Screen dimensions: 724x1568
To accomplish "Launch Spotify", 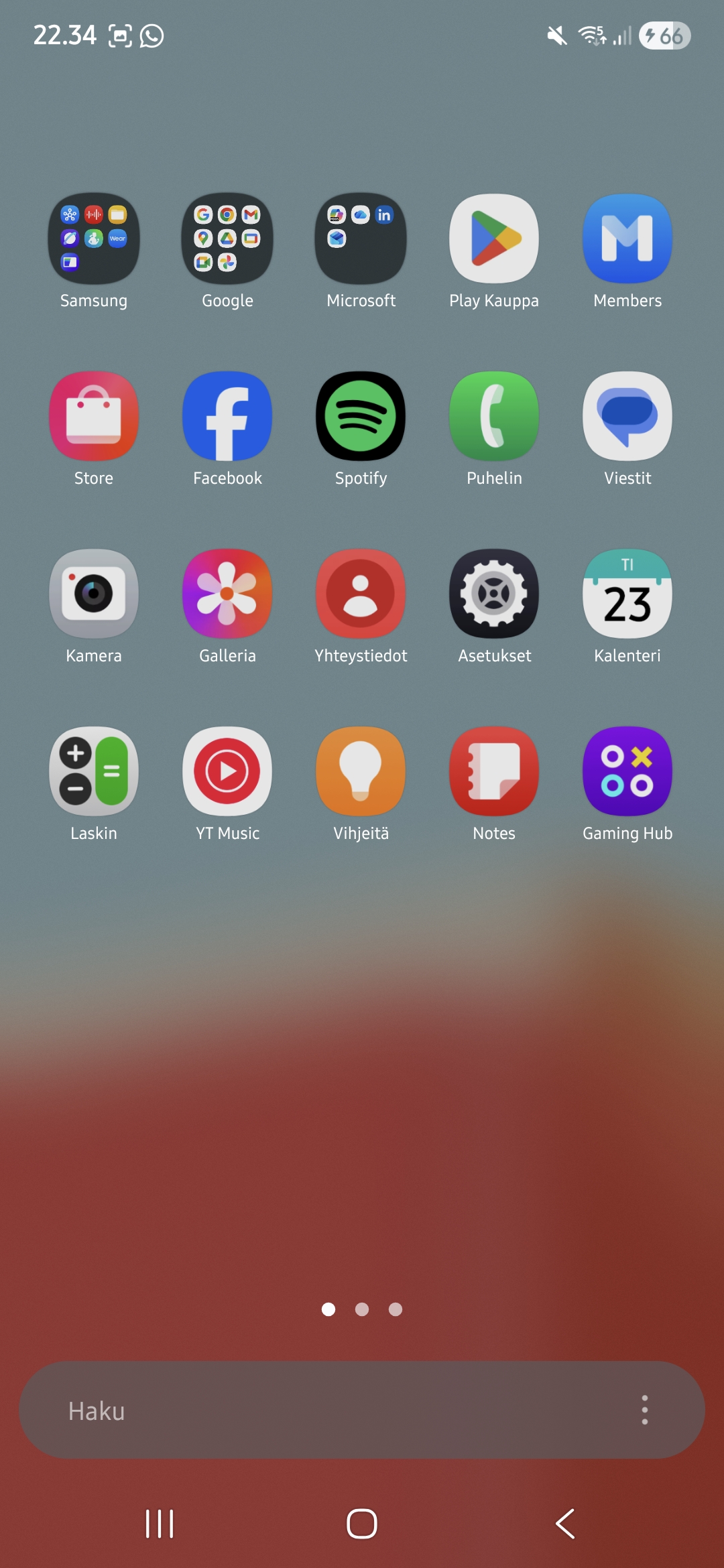I will pyautogui.click(x=361, y=416).
